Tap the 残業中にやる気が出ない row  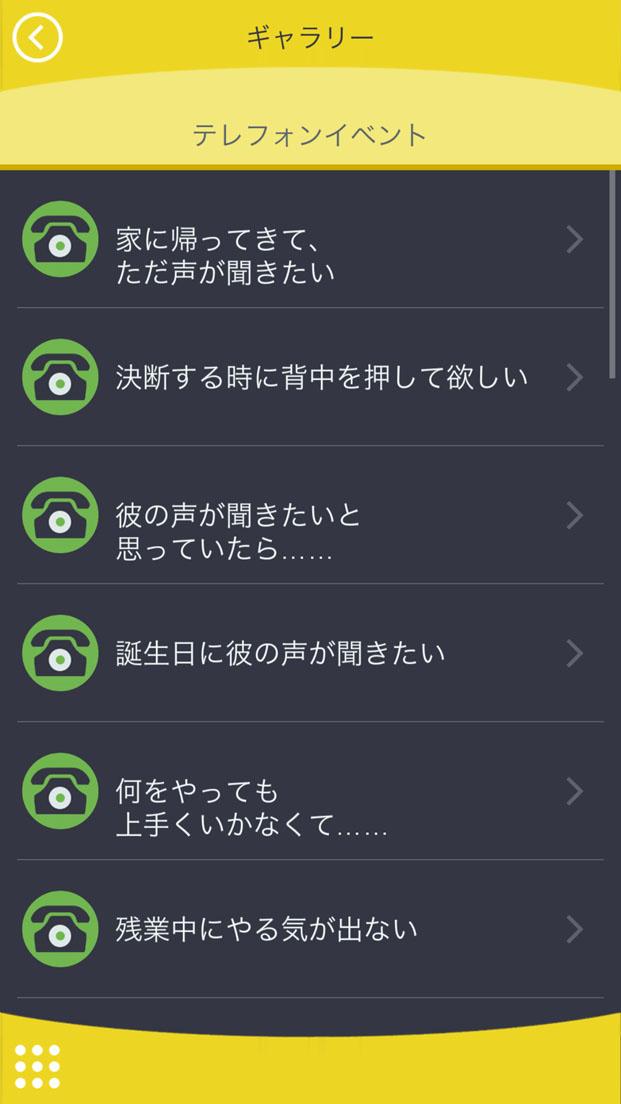click(310, 929)
